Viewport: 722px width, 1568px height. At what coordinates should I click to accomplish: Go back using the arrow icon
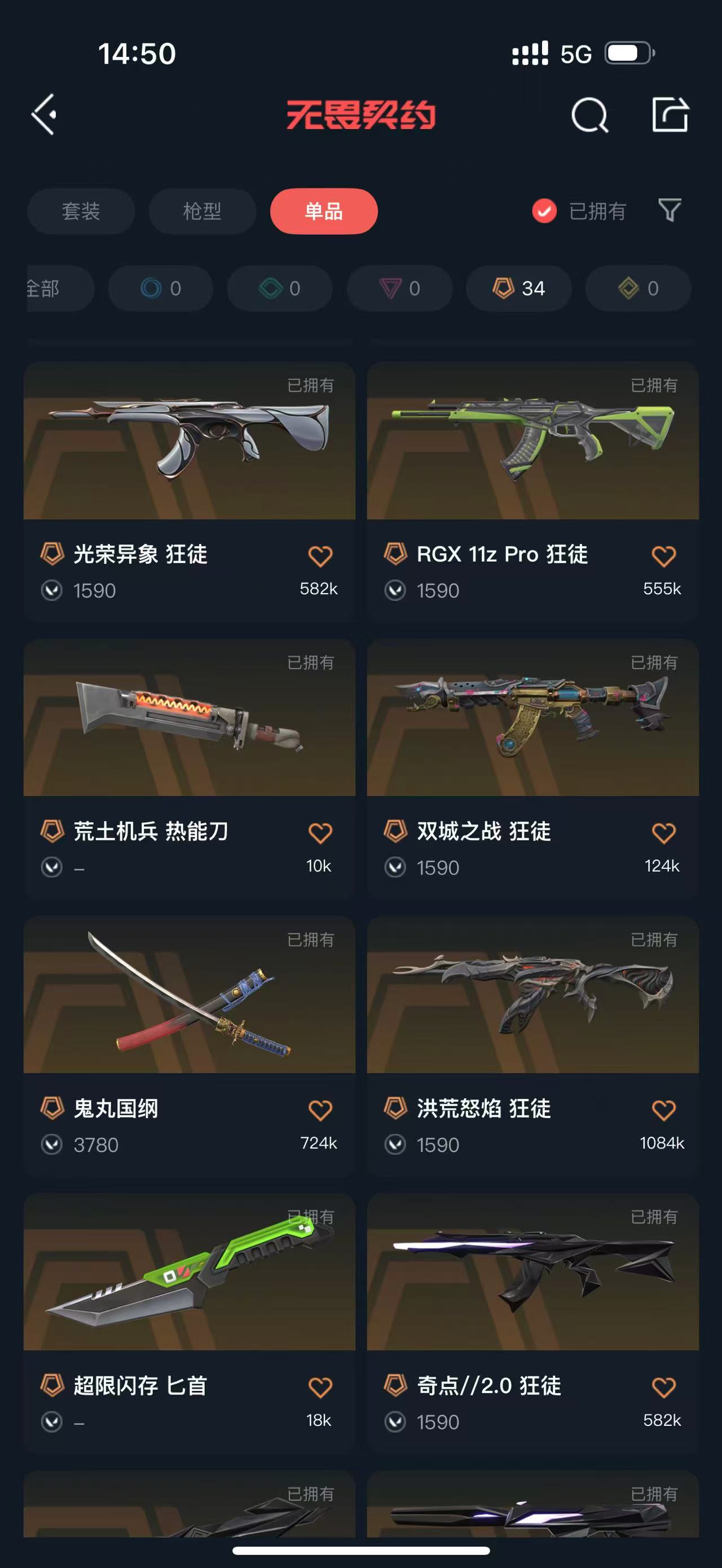pyautogui.click(x=44, y=114)
